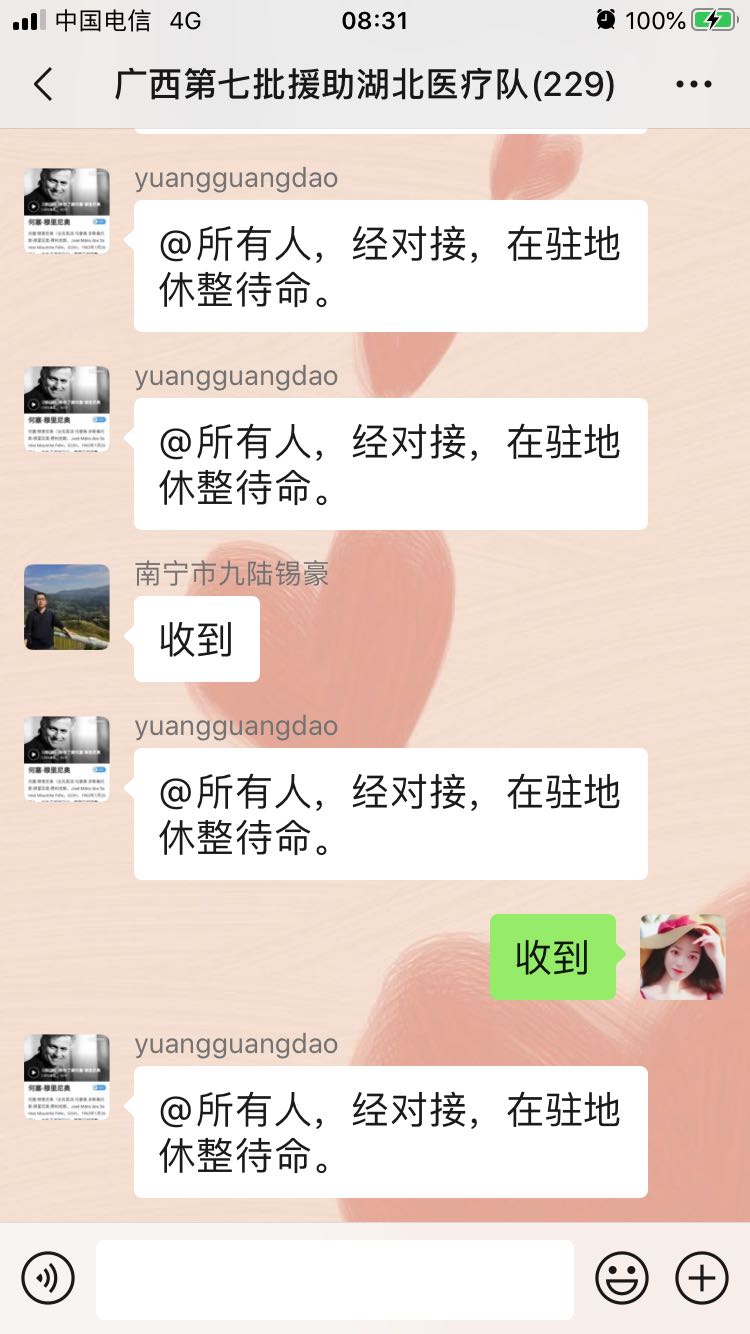Viewport: 750px width, 1334px height.
Task: Open the emoji sticker panel
Action: pyautogui.click(x=621, y=1278)
